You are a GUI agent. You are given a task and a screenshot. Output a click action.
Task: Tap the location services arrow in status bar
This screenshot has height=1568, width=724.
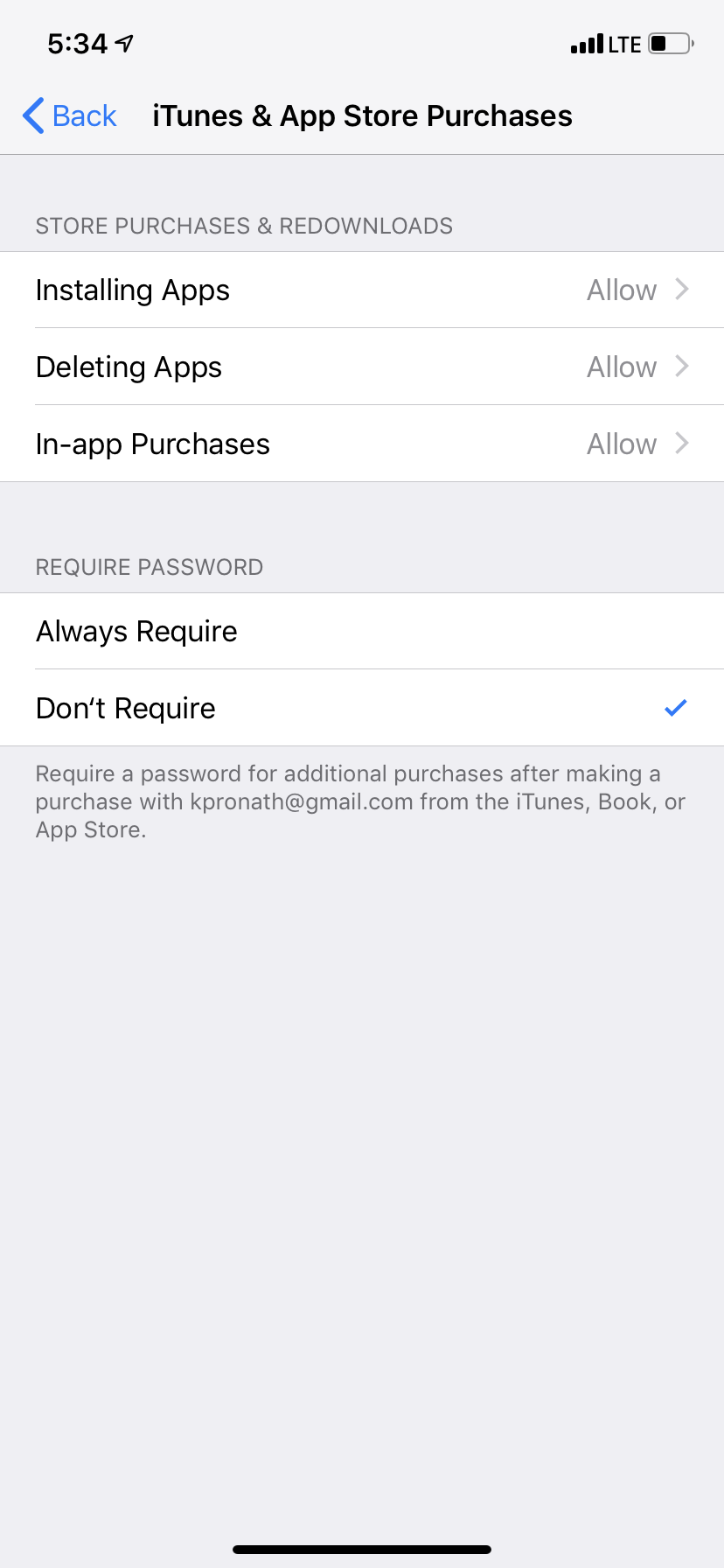point(122,42)
